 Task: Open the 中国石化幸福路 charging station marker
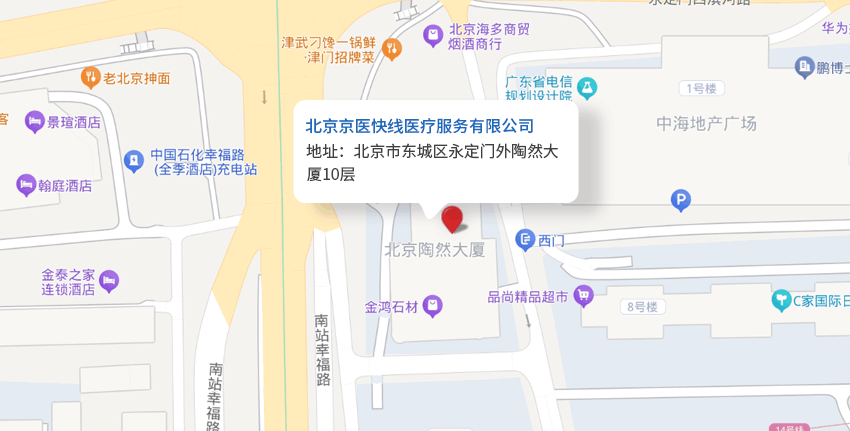(133, 160)
